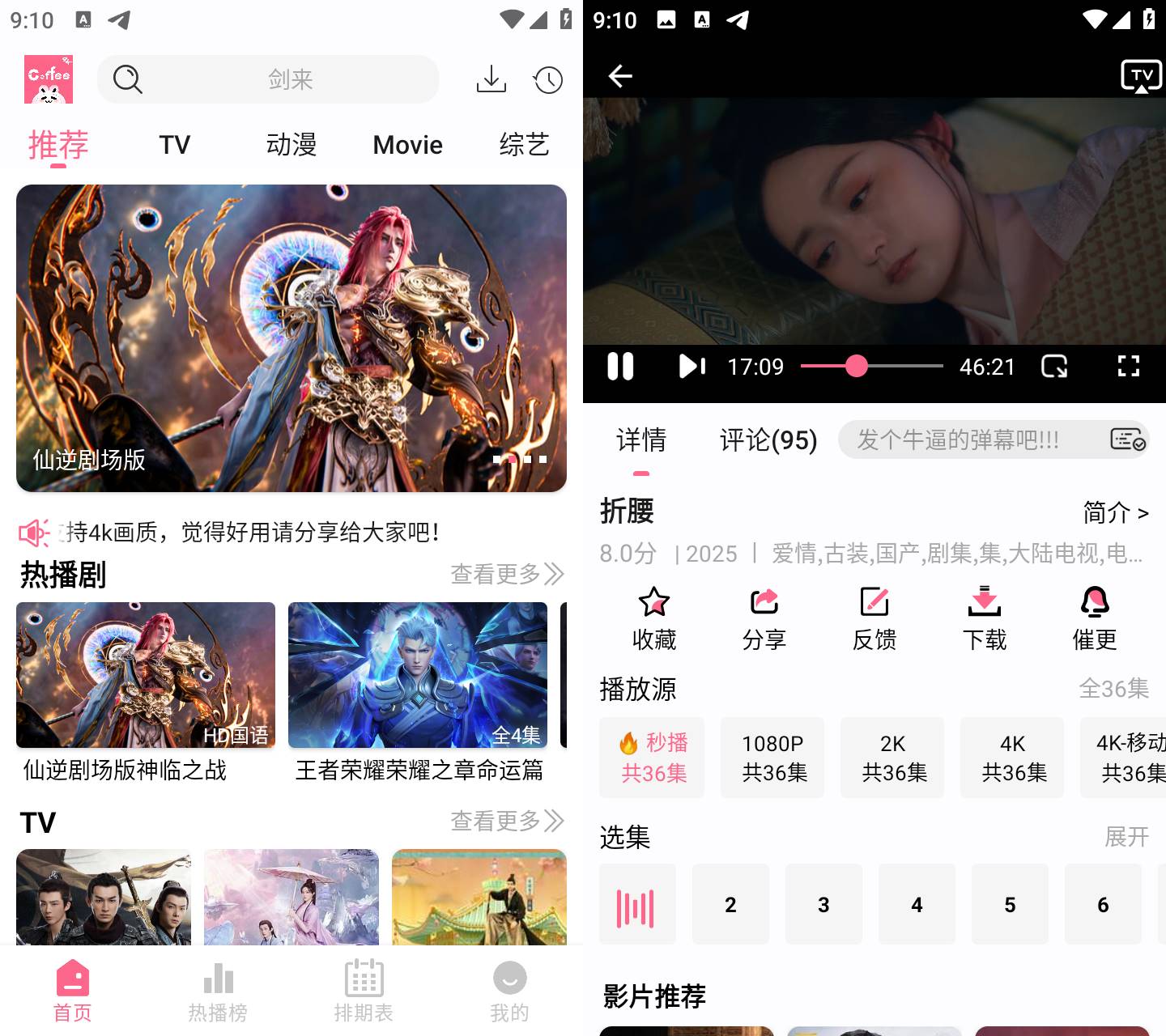Pause the playing video
This screenshot has width=1166, height=1036.
(x=620, y=367)
